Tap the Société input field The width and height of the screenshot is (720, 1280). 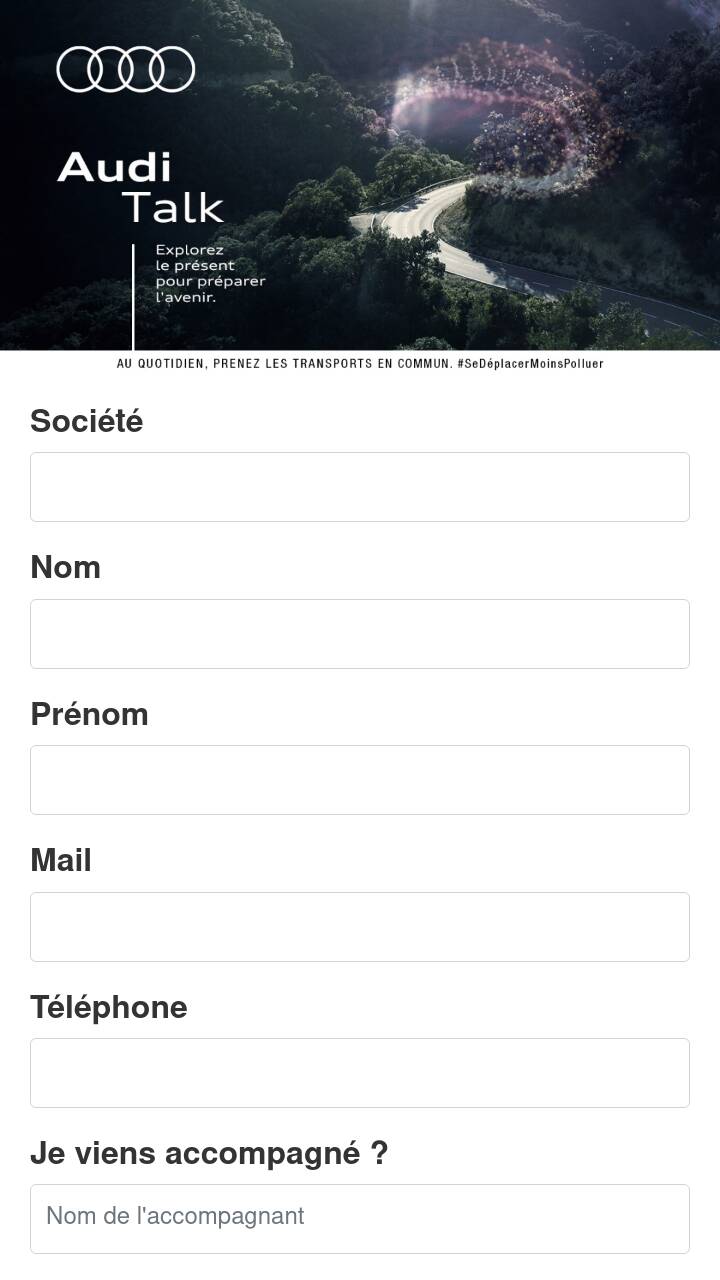coord(360,487)
